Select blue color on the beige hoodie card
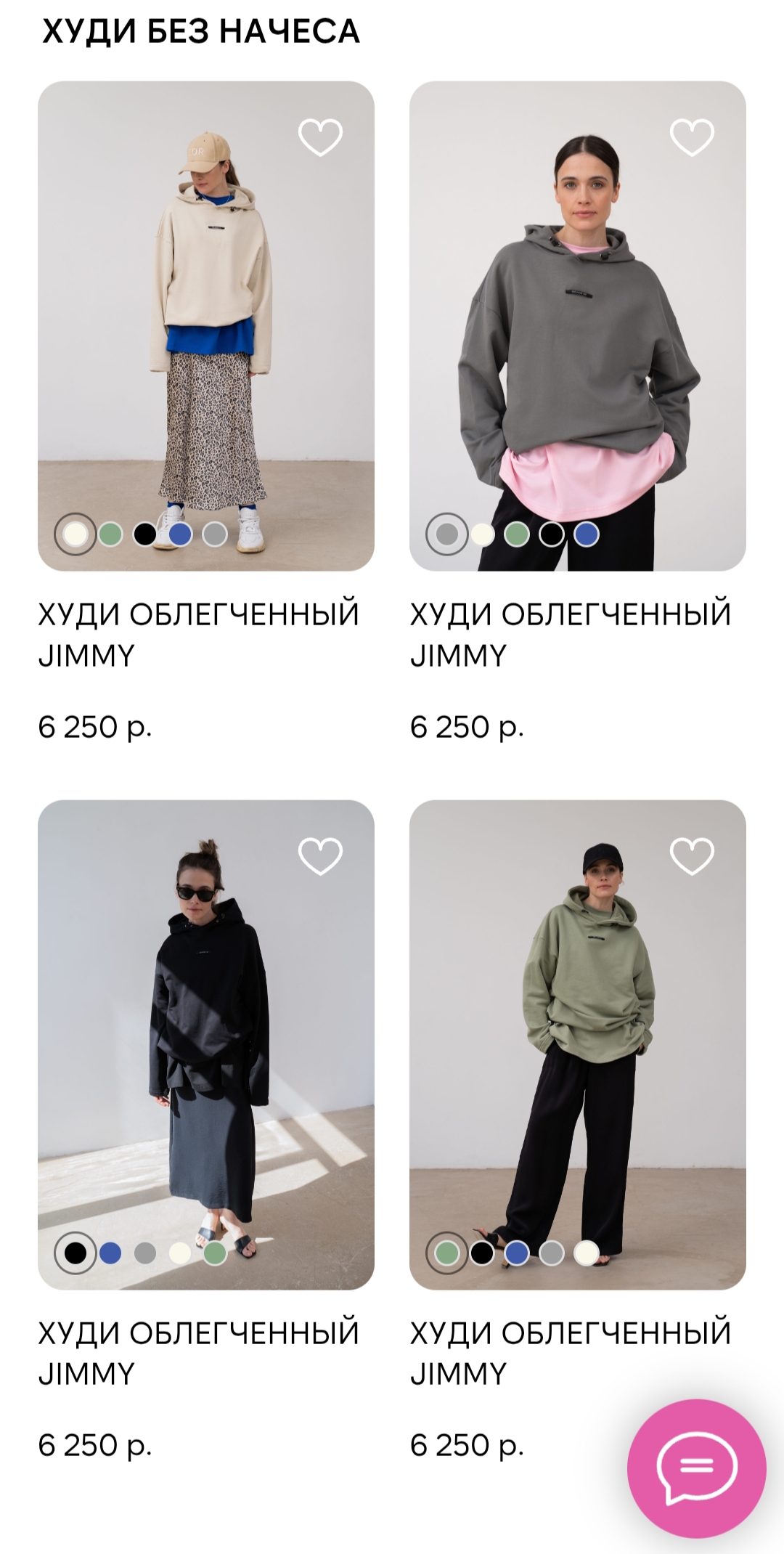784x1554 pixels. click(x=180, y=534)
